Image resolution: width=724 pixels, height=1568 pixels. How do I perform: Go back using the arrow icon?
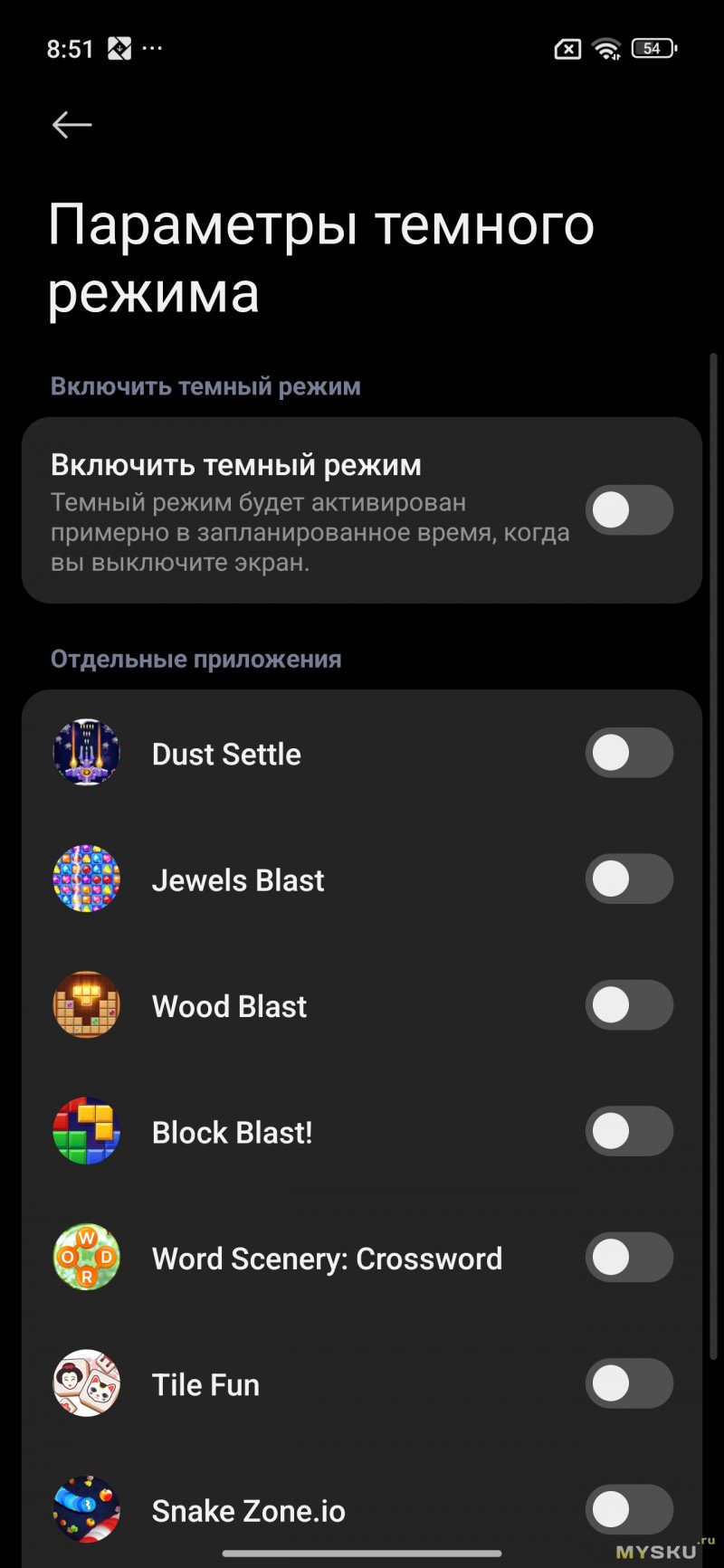(72, 125)
